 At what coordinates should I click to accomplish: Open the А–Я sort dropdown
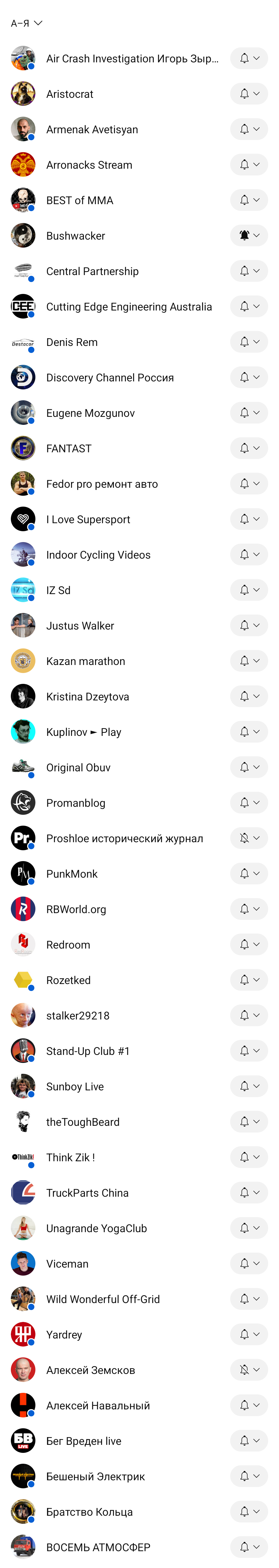coord(26,23)
